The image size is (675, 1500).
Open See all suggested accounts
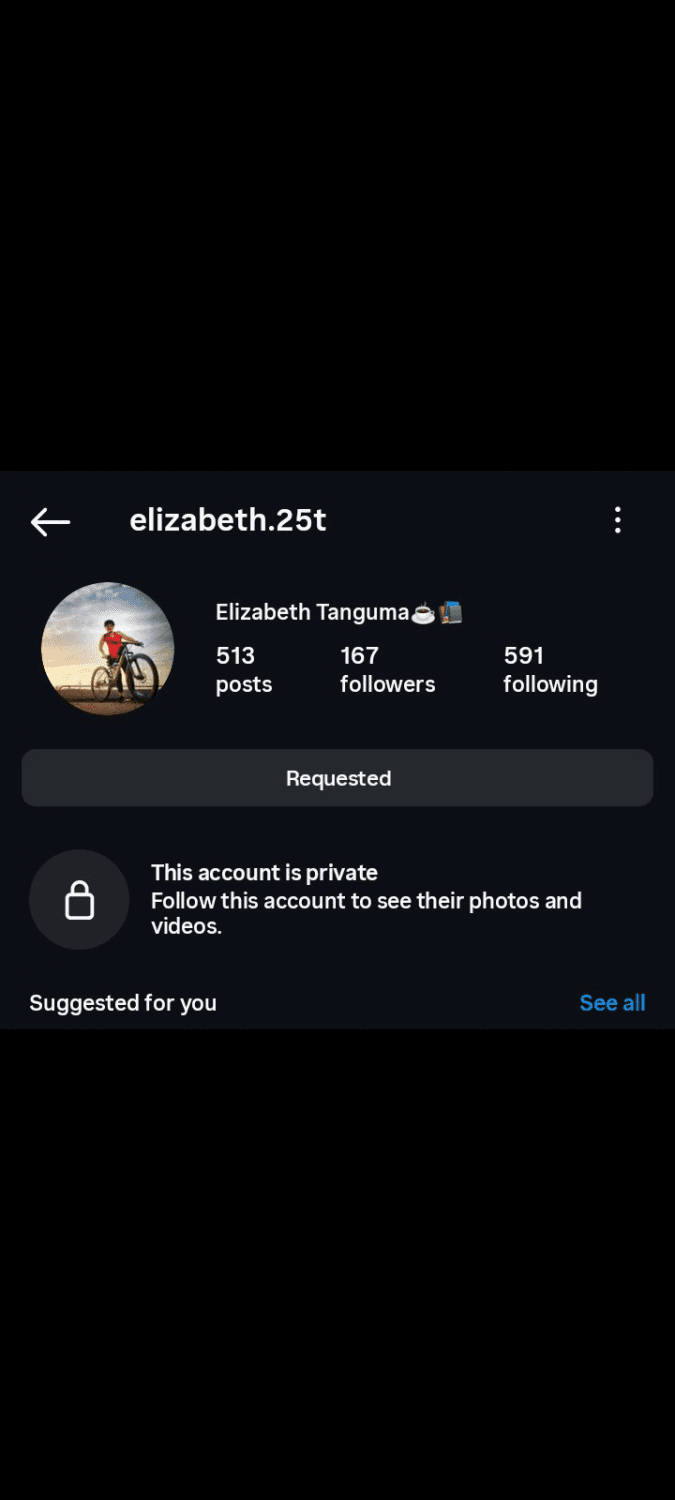click(612, 1003)
